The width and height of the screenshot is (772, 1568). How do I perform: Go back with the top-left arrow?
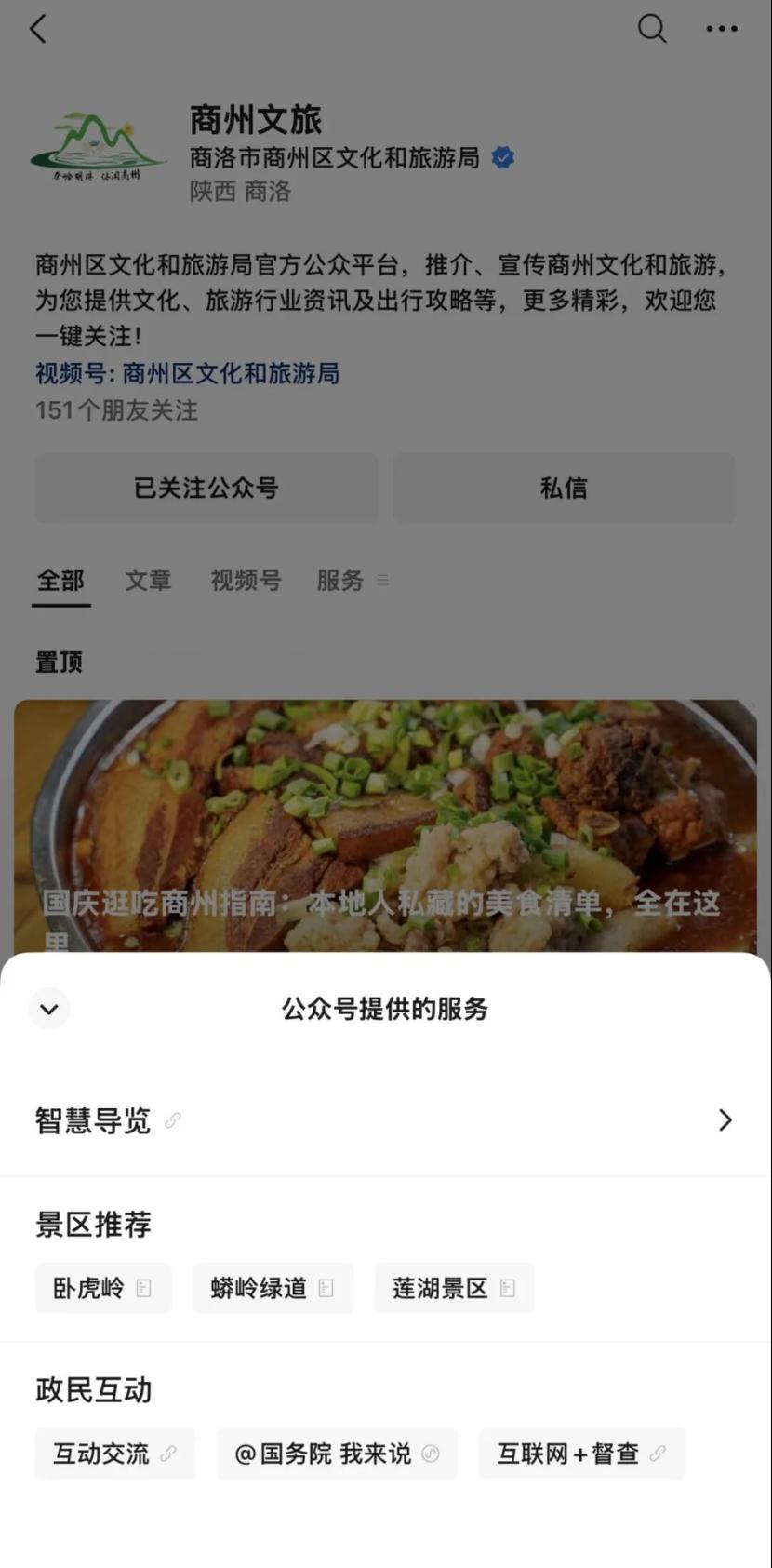click(38, 29)
